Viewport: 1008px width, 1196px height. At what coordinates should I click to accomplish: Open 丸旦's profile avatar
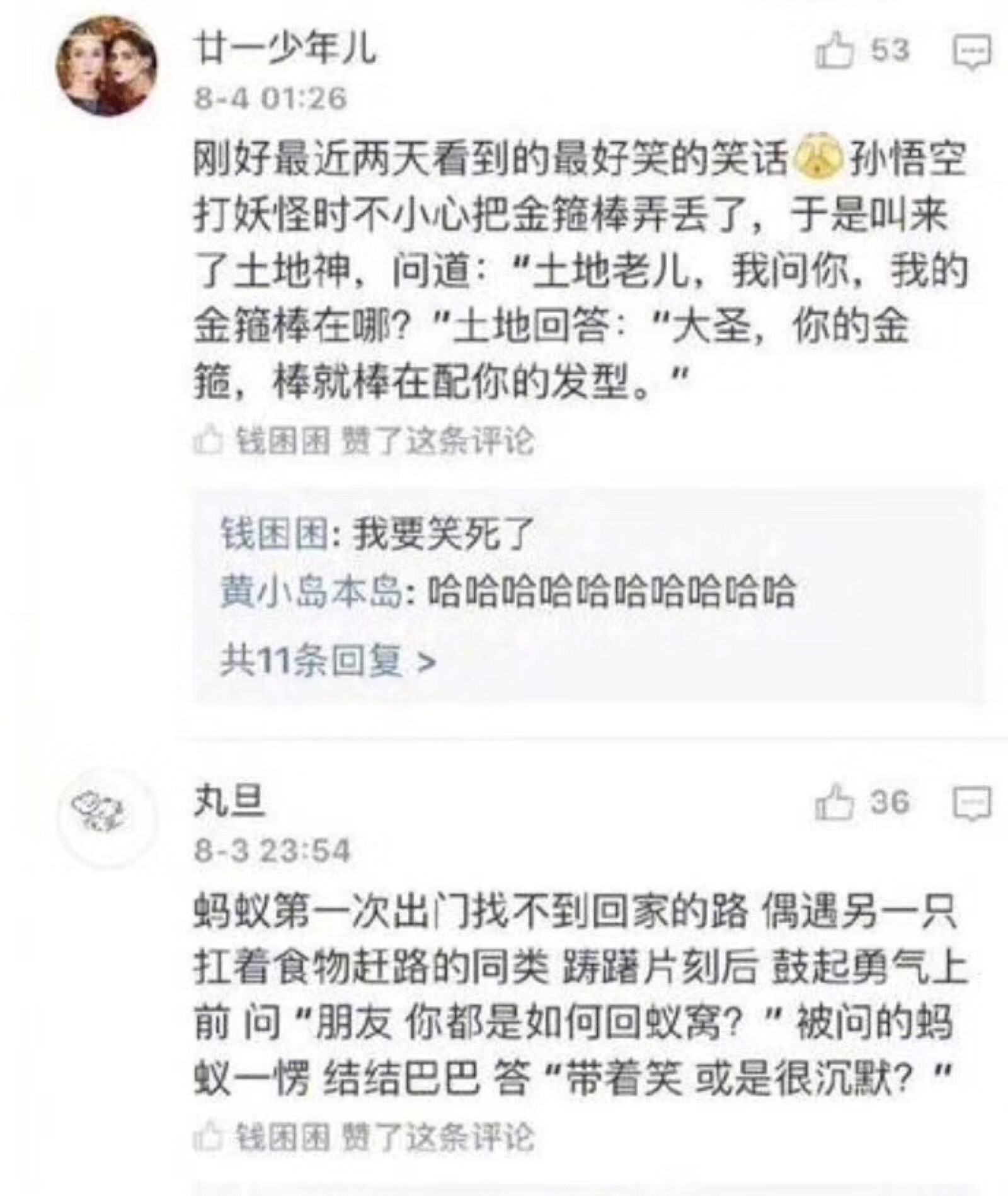point(106,817)
